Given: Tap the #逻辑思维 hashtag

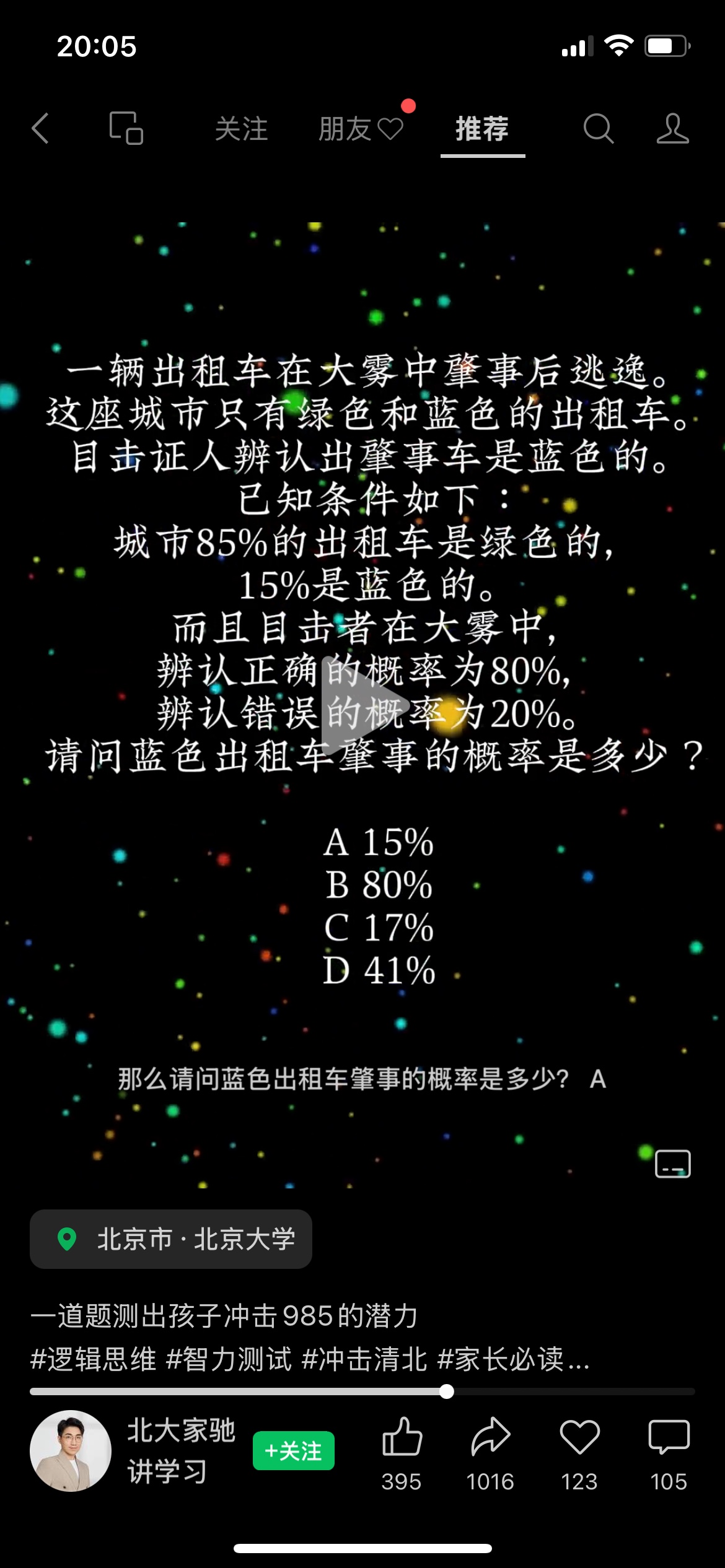Looking at the screenshot, I should tap(94, 1359).
